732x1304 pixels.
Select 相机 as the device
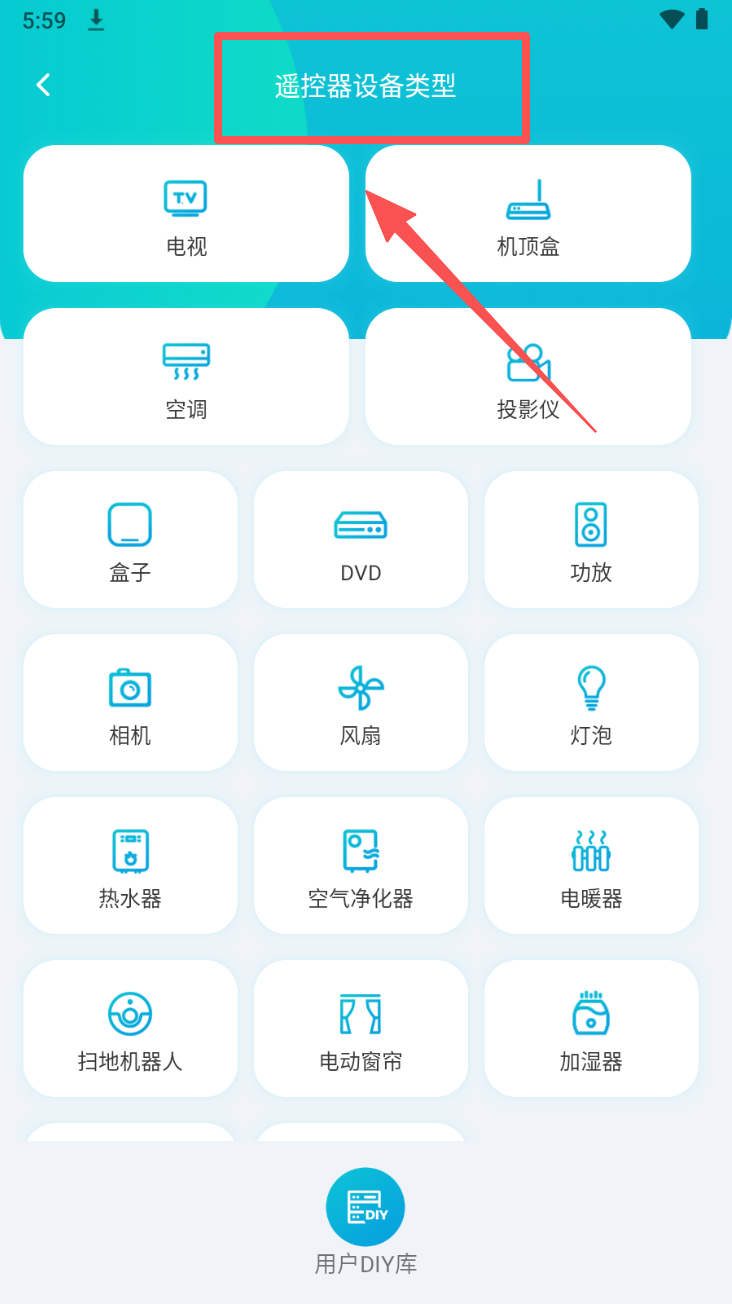[x=130, y=703]
